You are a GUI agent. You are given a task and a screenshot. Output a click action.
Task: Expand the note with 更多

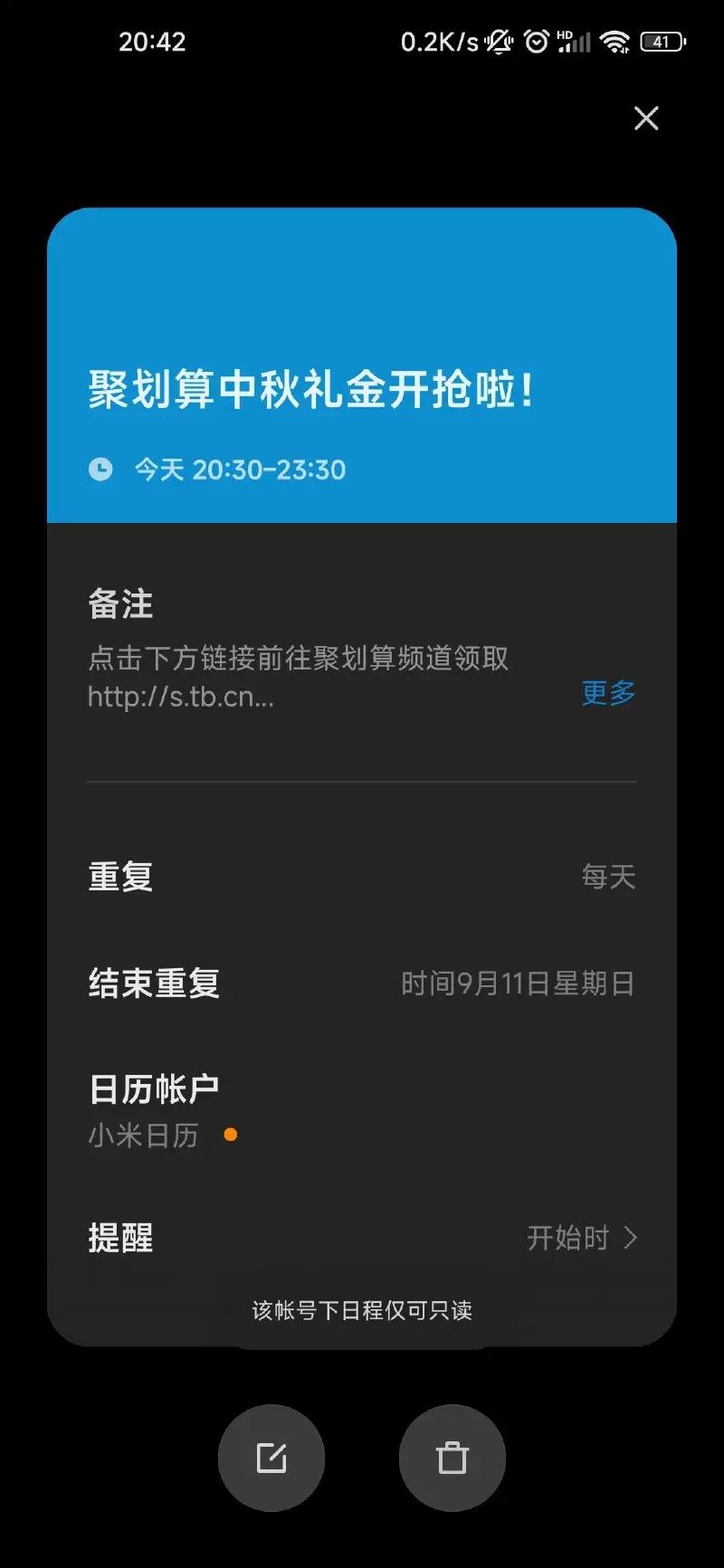coord(608,693)
